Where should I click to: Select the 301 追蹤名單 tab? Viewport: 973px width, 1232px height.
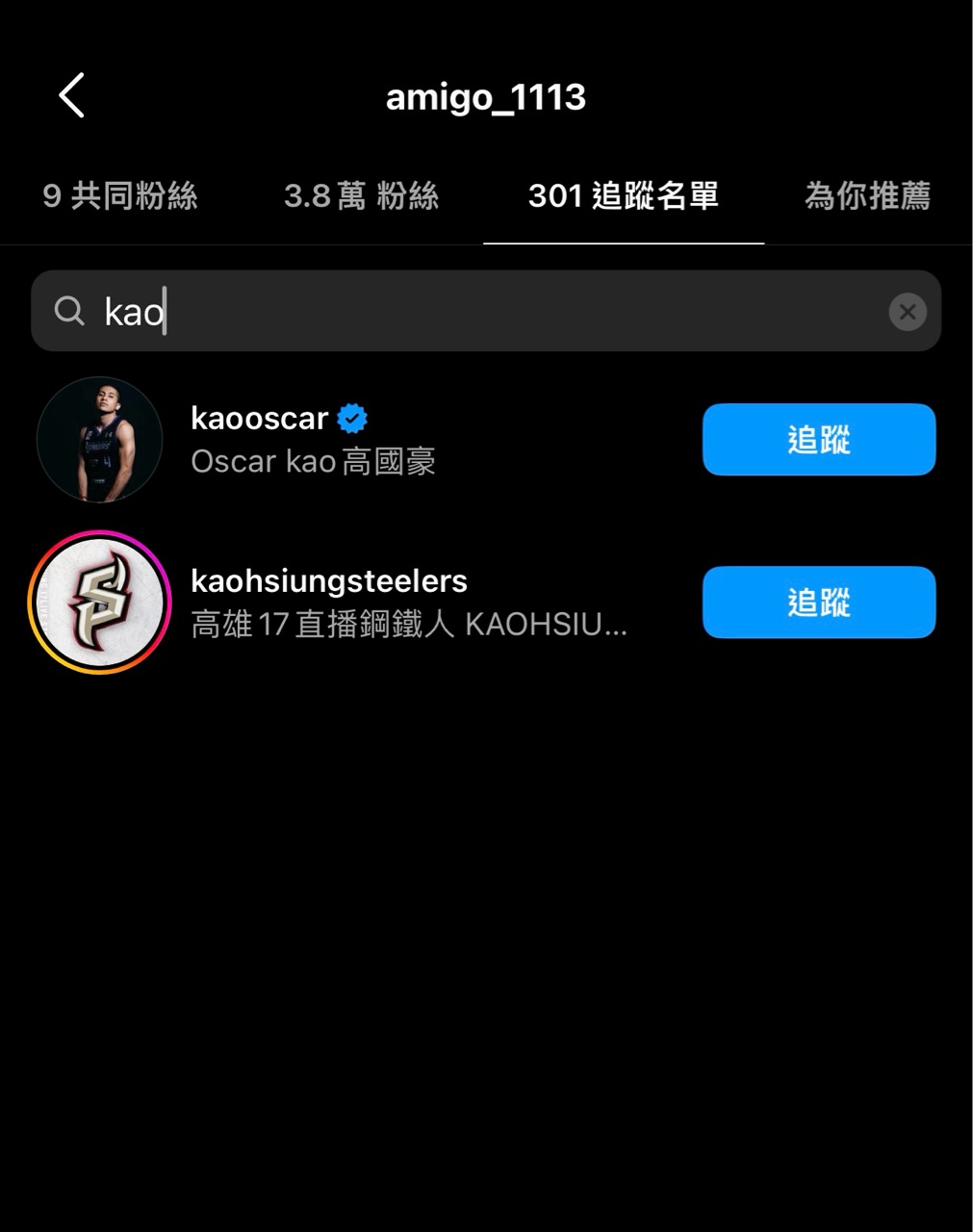pos(623,196)
